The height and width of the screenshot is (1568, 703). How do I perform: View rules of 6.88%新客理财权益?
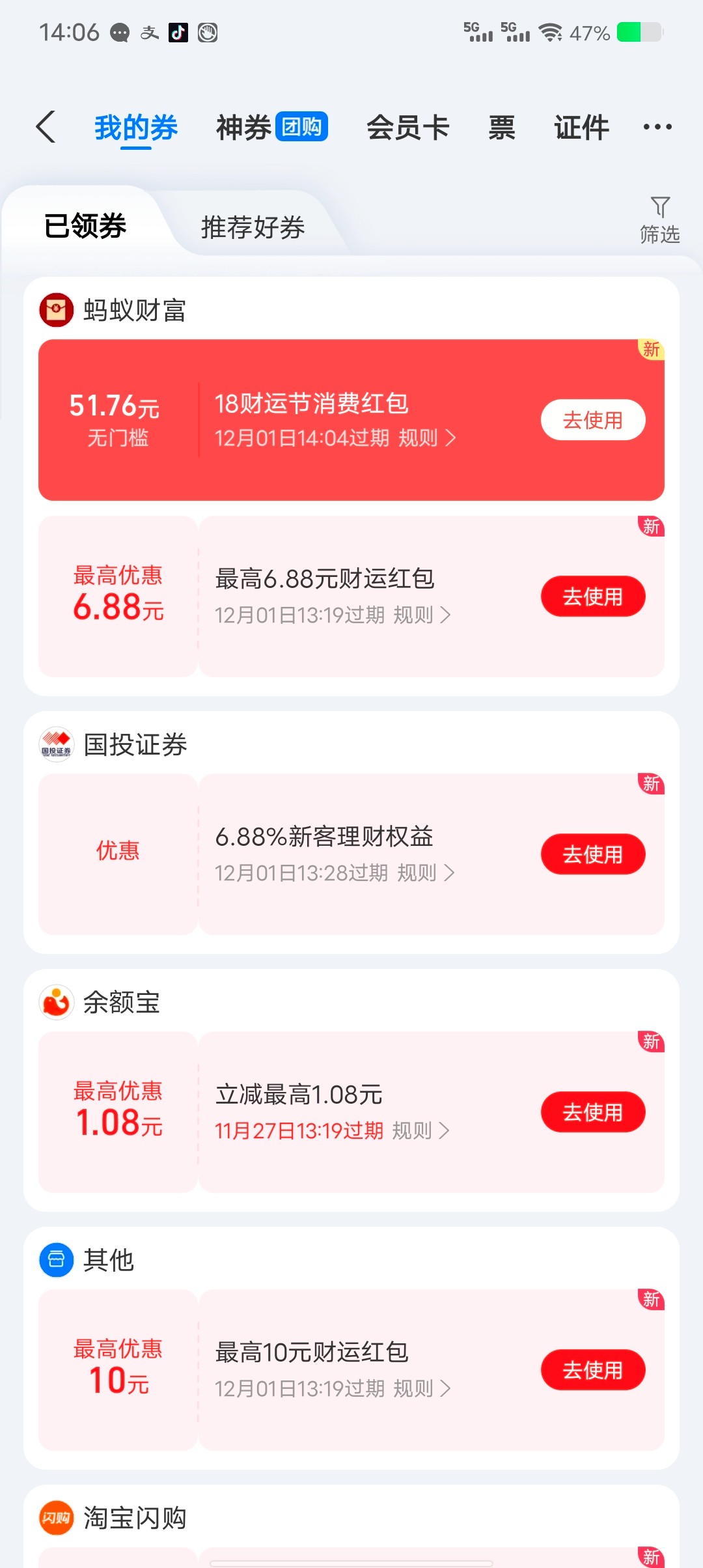[426, 873]
